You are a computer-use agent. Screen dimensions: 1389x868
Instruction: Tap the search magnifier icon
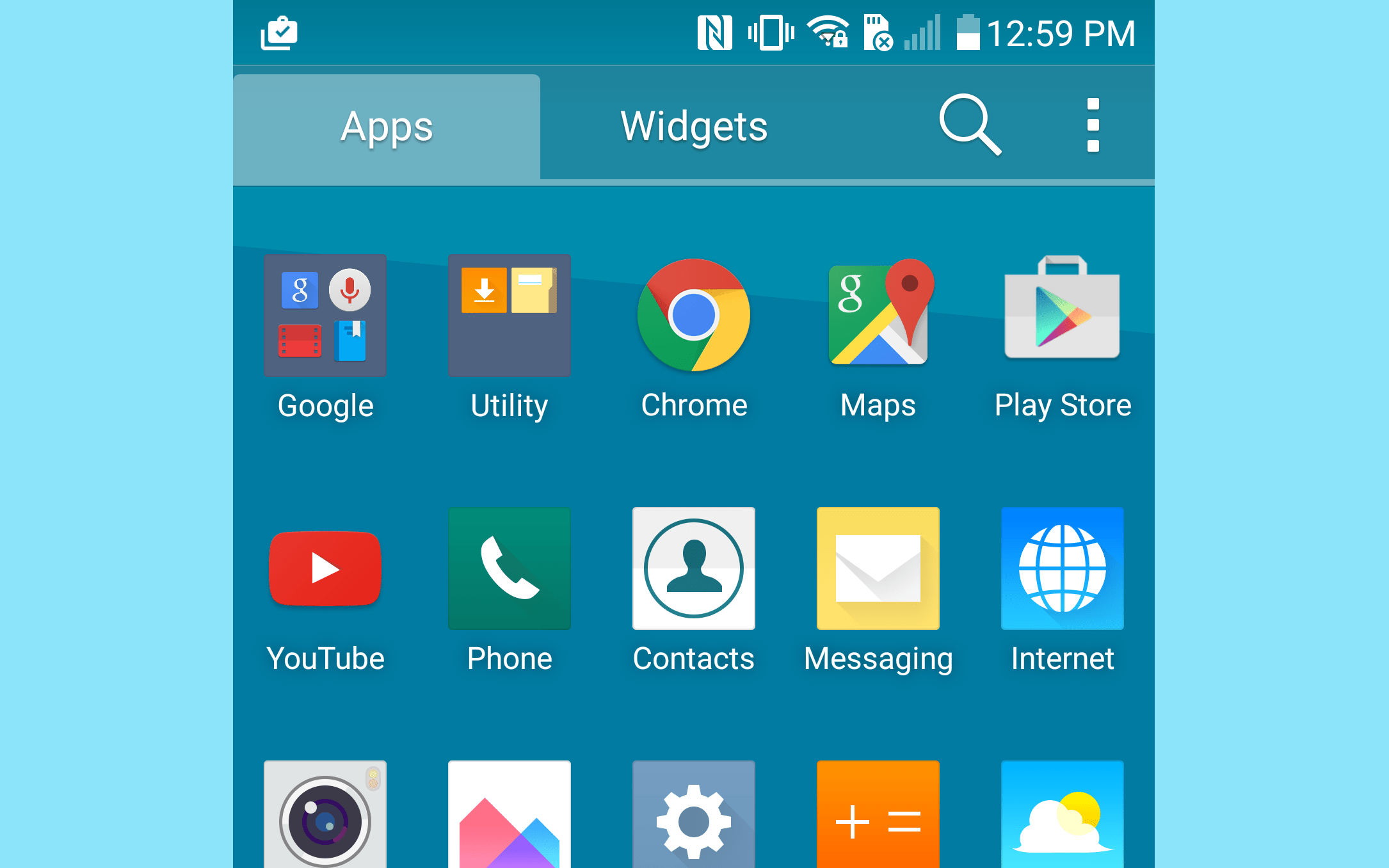click(x=969, y=125)
